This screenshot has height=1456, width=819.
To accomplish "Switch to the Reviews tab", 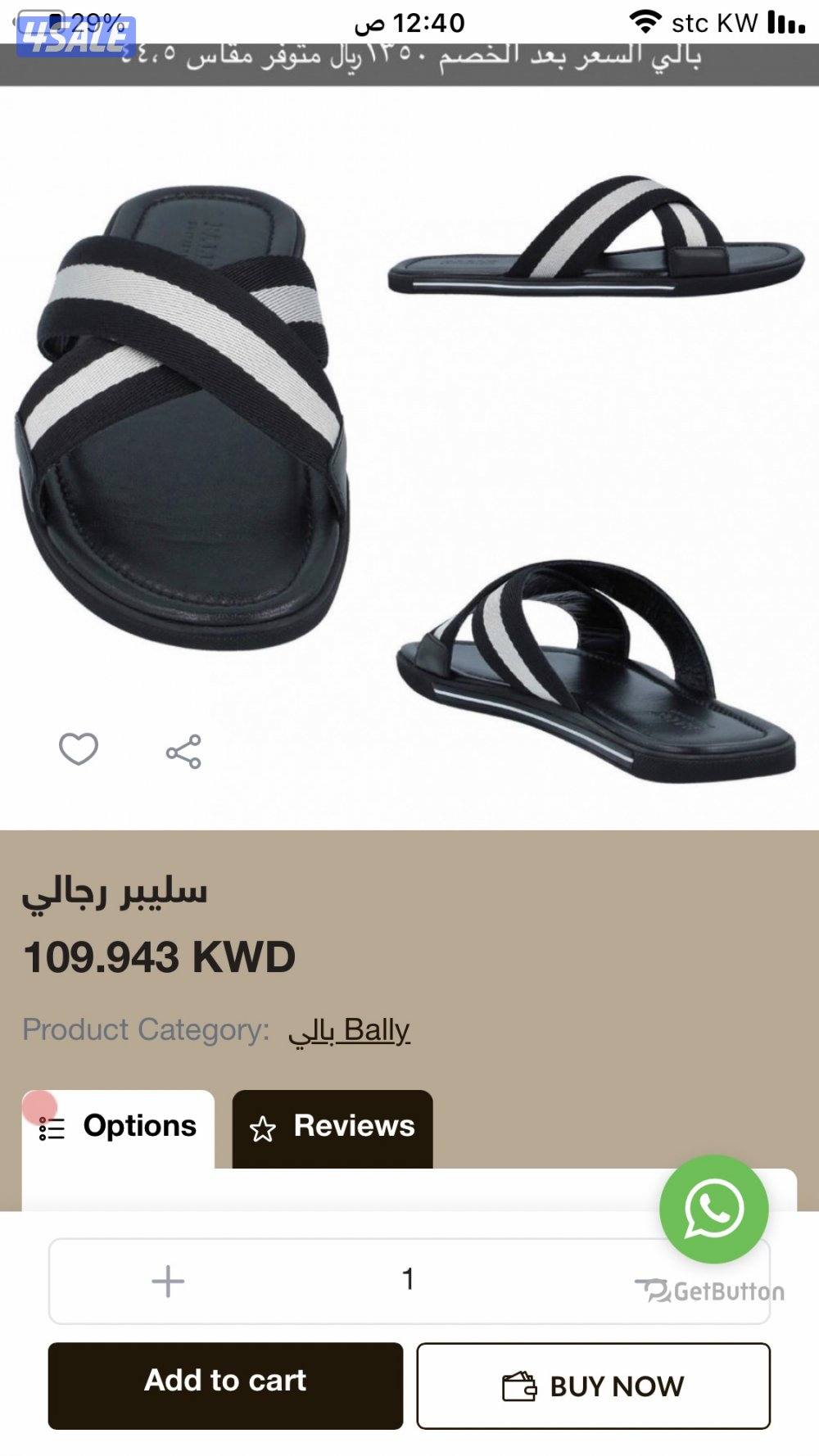I will tap(333, 1128).
